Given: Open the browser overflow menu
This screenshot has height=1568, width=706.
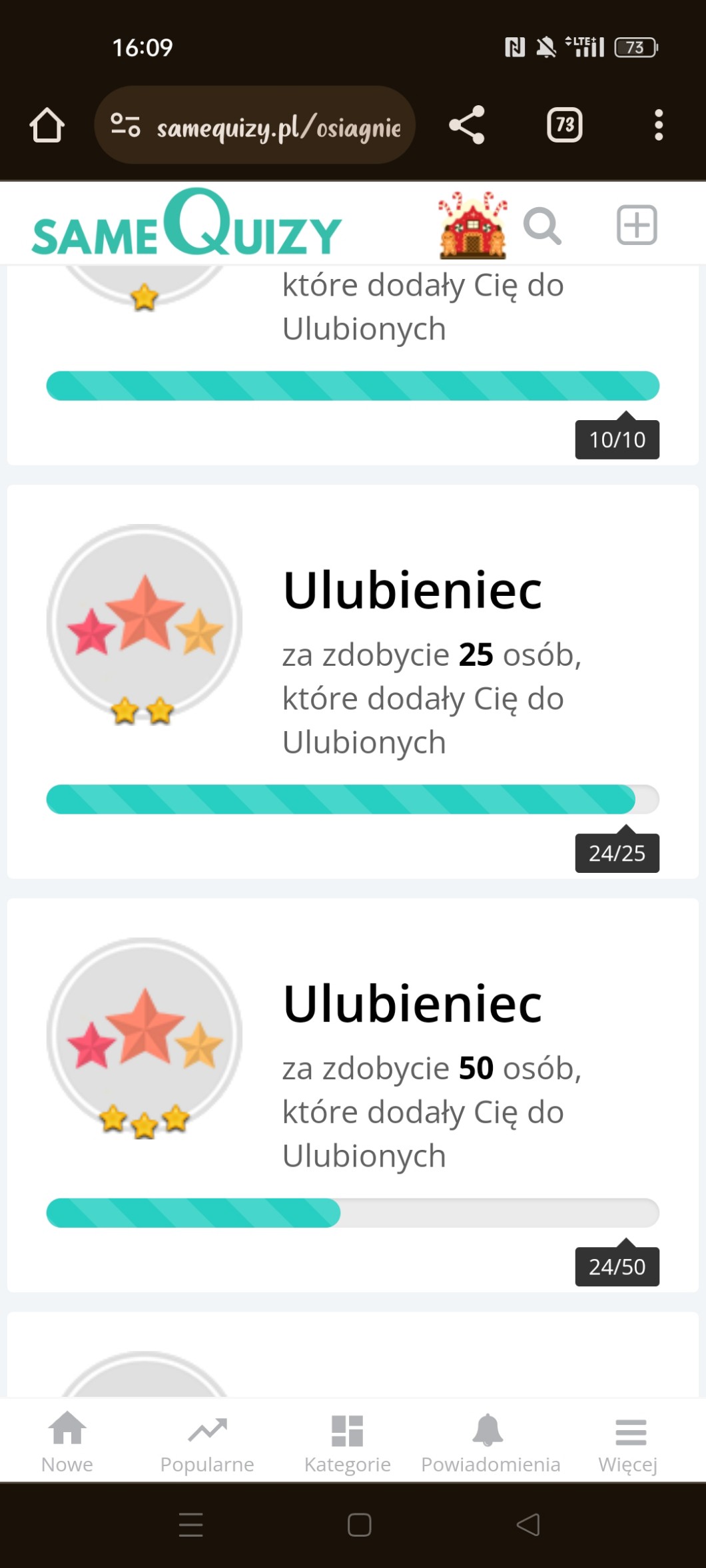Looking at the screenshot, I should 658,125.
